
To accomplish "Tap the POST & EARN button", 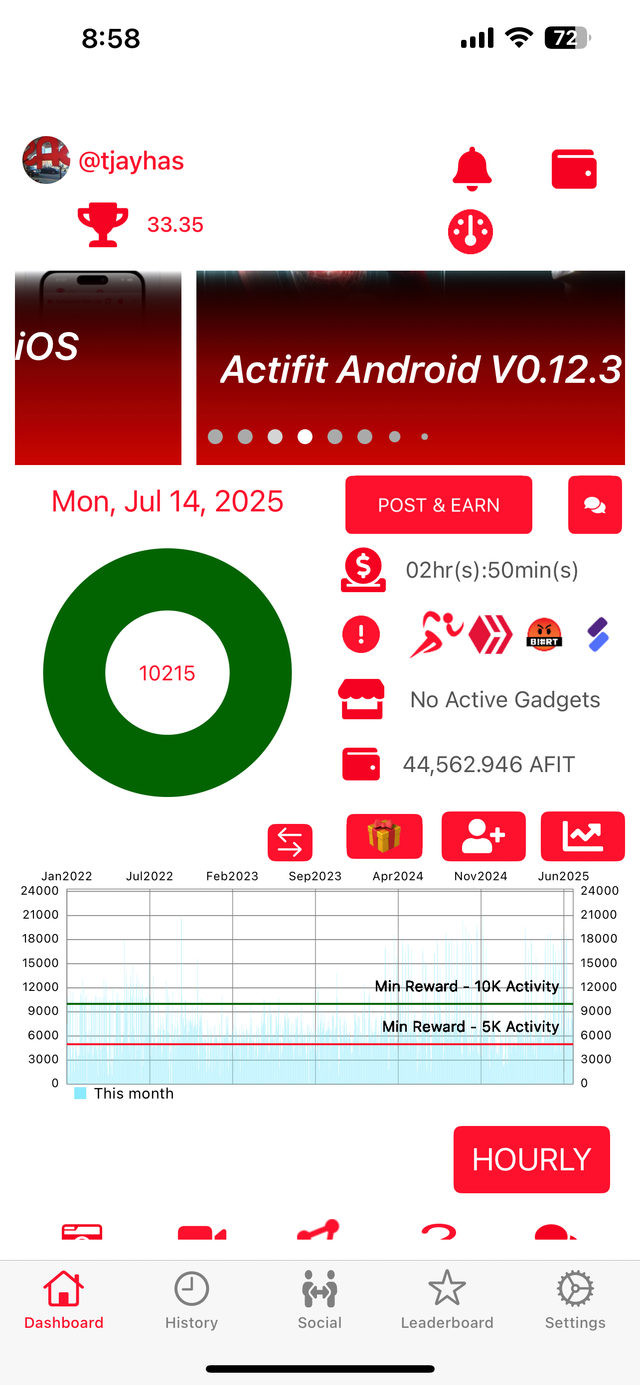I will [x=438, y=505].
